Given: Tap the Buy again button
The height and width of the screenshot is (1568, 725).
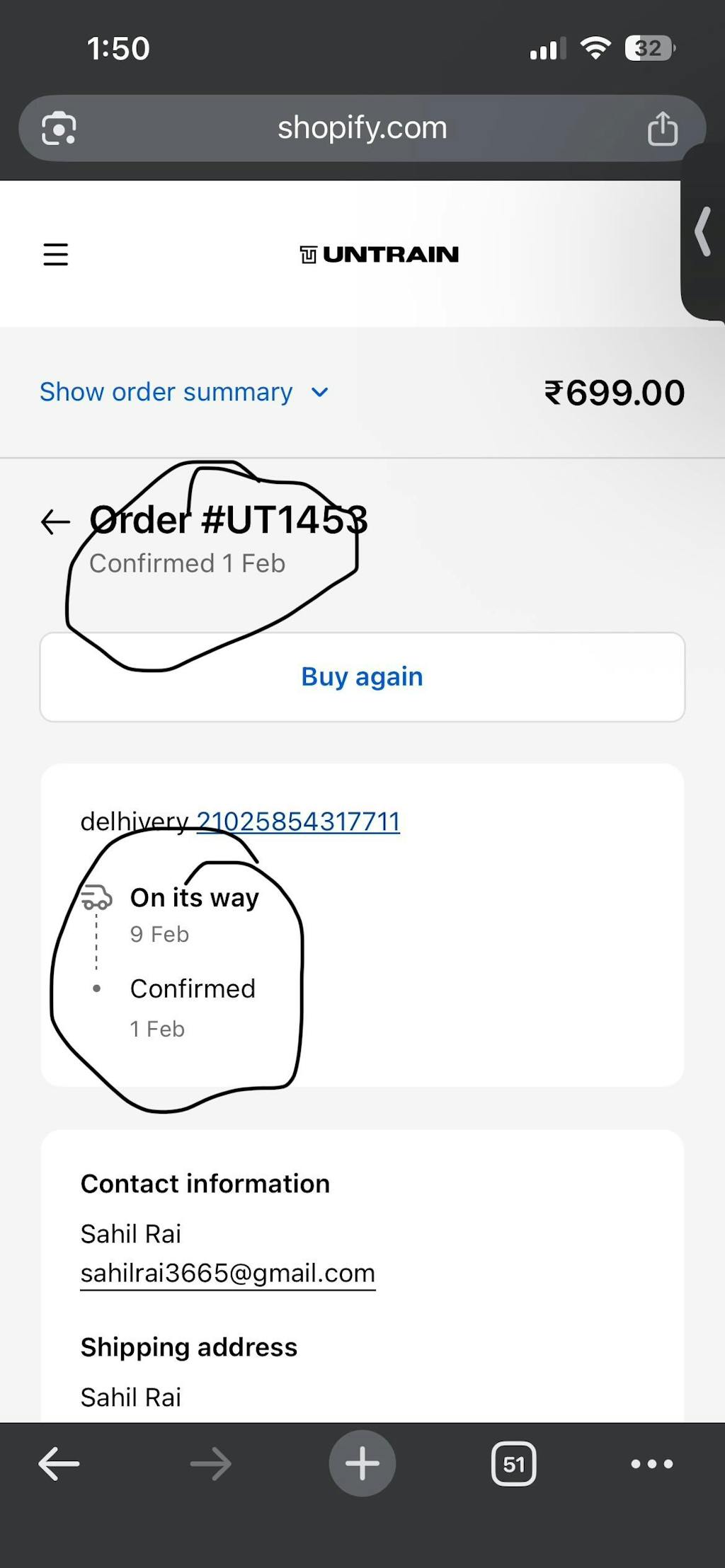Looking at the screenshot, I should [362, 677].
